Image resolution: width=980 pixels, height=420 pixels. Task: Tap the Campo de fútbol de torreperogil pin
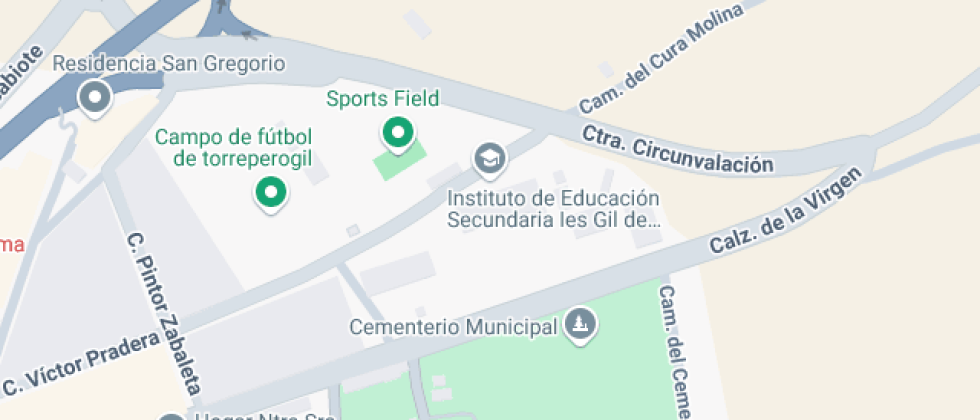pyautogui.click(x=270, y=192)
